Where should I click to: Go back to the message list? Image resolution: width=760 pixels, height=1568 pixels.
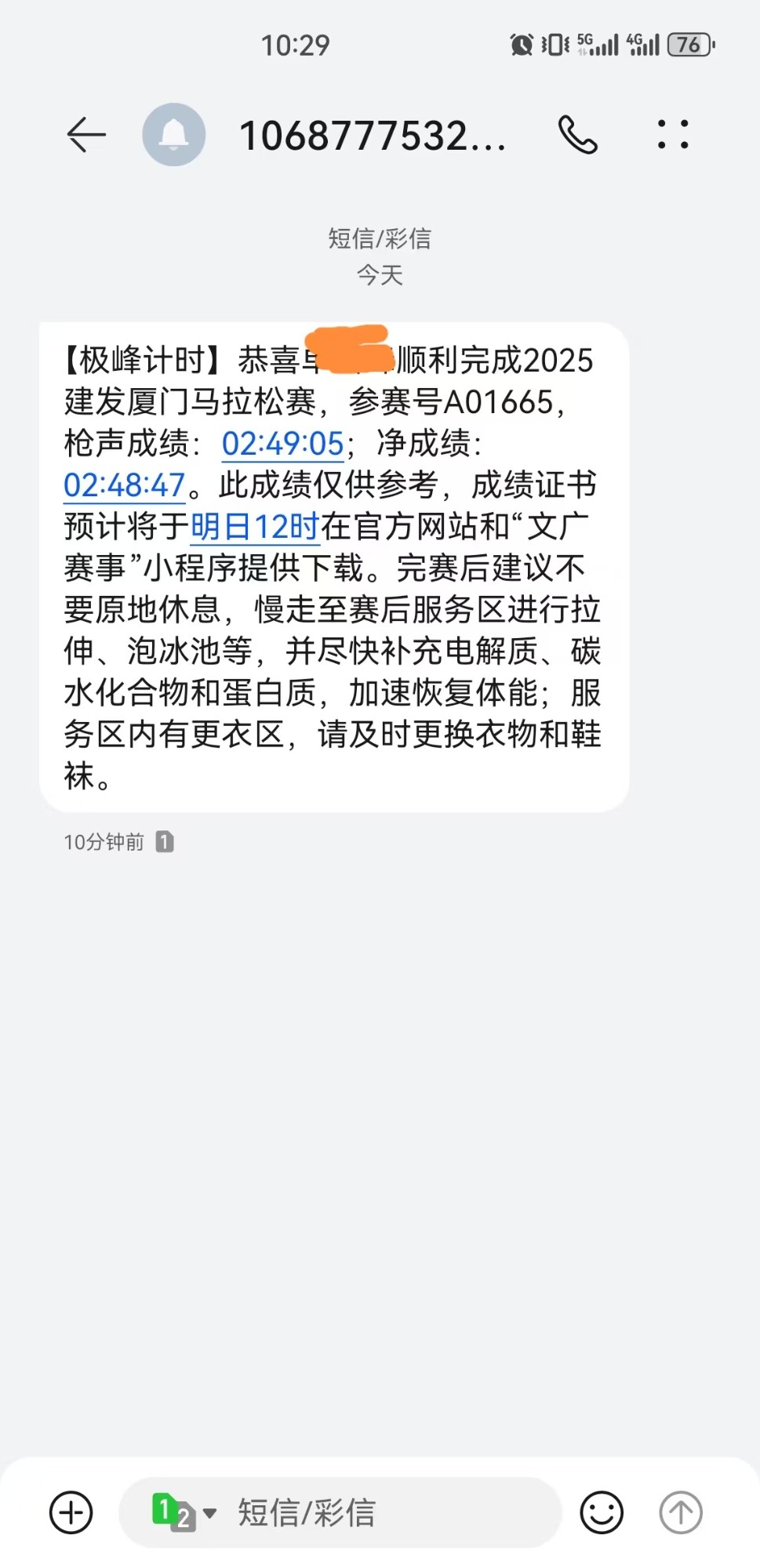(x=85, y=135)
